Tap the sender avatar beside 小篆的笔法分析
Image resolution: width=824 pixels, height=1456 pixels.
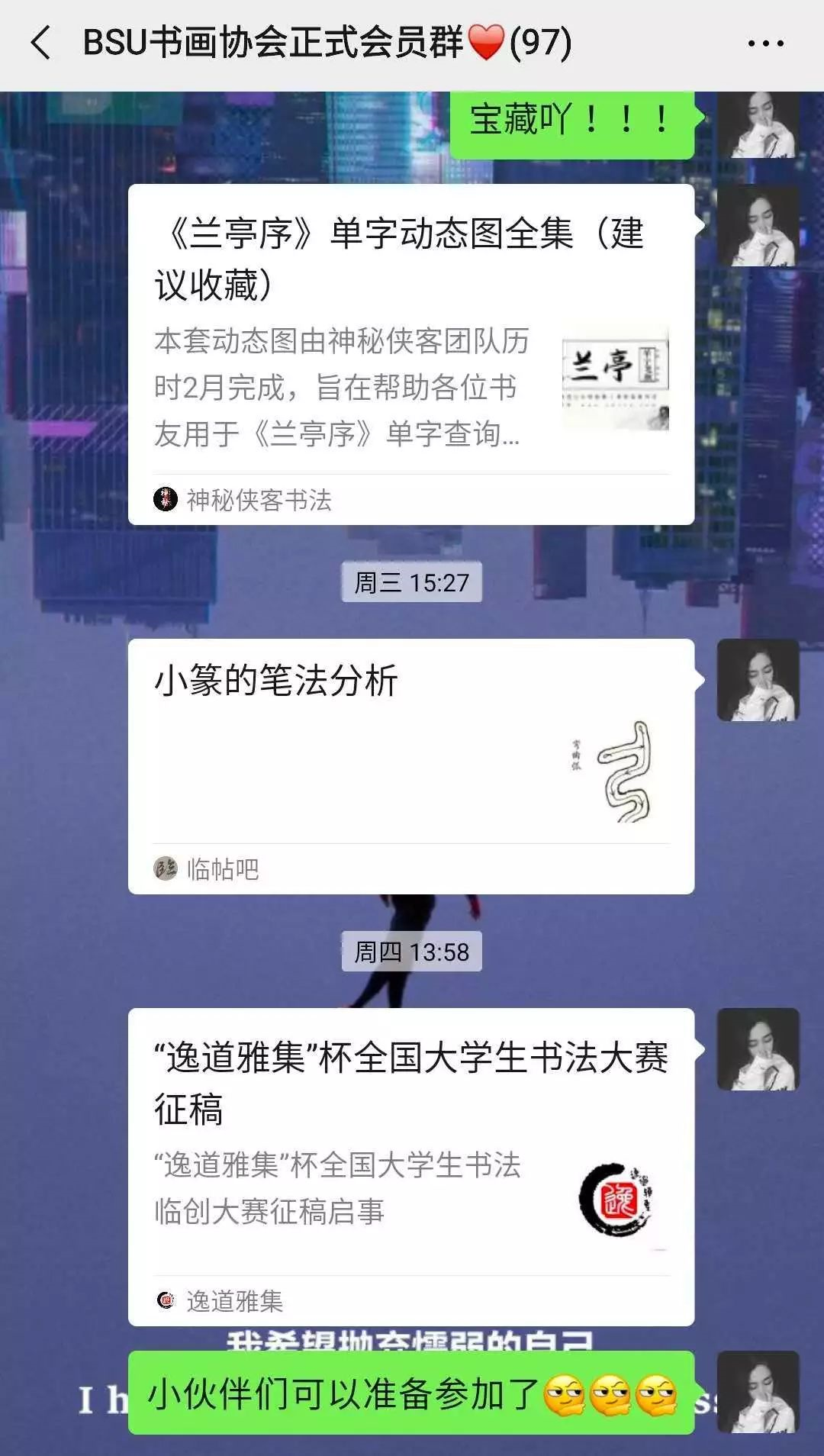(x=758, y=680)
